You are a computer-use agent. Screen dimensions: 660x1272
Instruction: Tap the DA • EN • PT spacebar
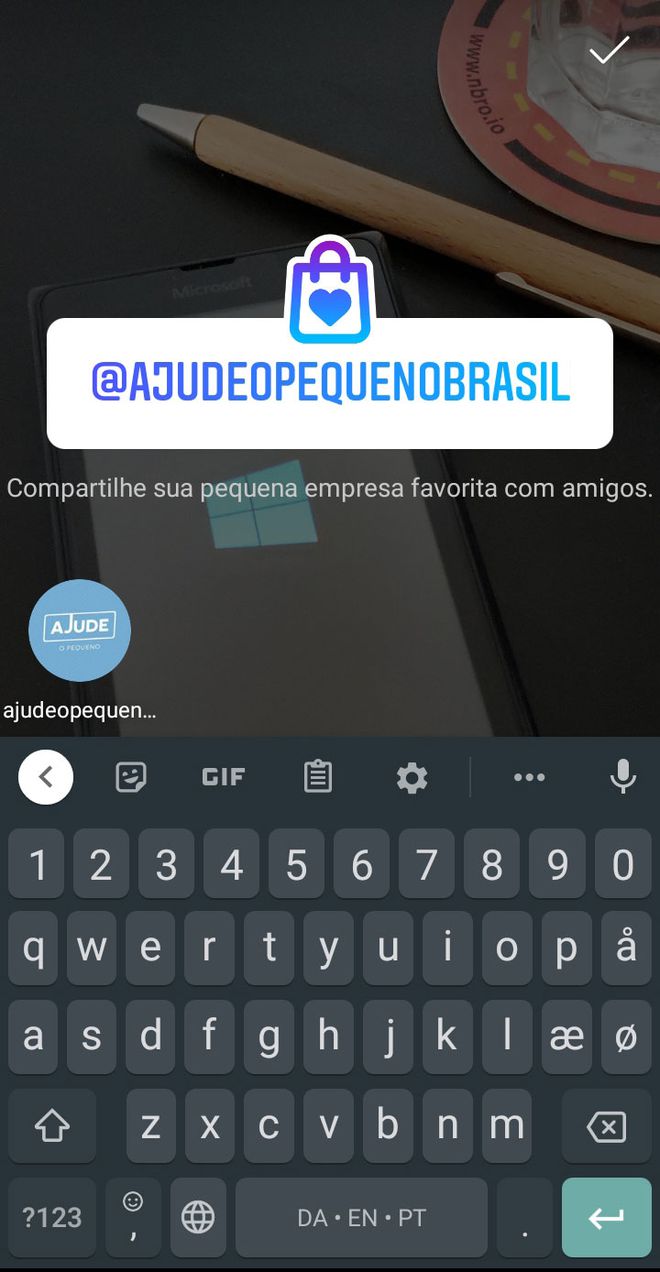tap(362, 1217)
